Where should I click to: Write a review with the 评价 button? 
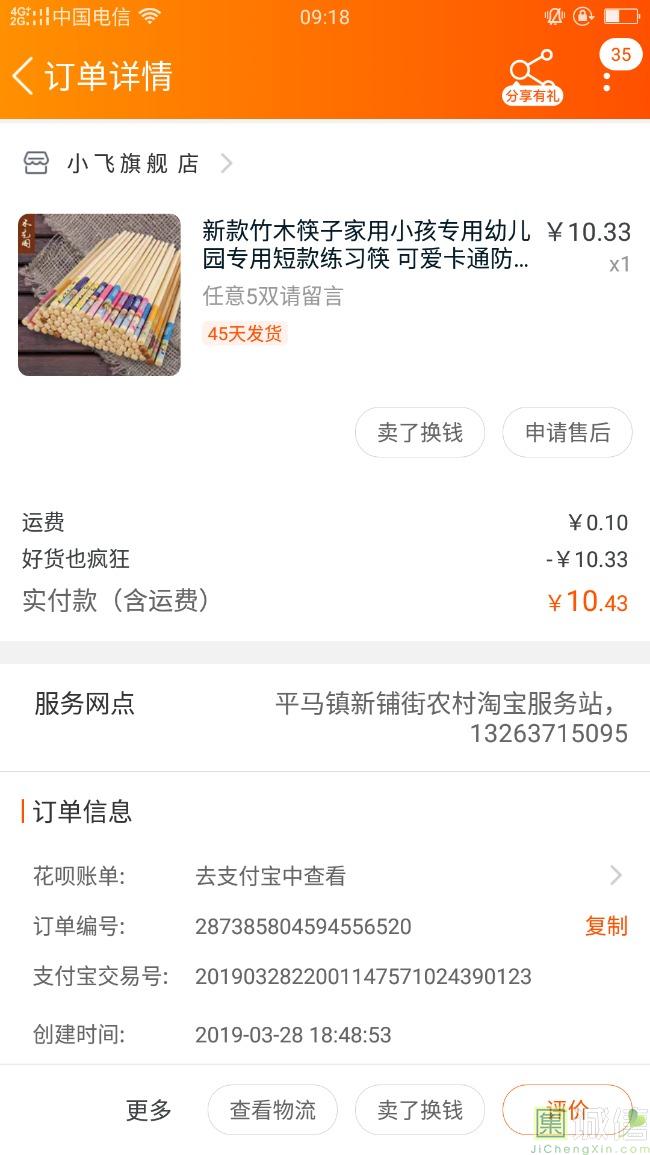566,1109
